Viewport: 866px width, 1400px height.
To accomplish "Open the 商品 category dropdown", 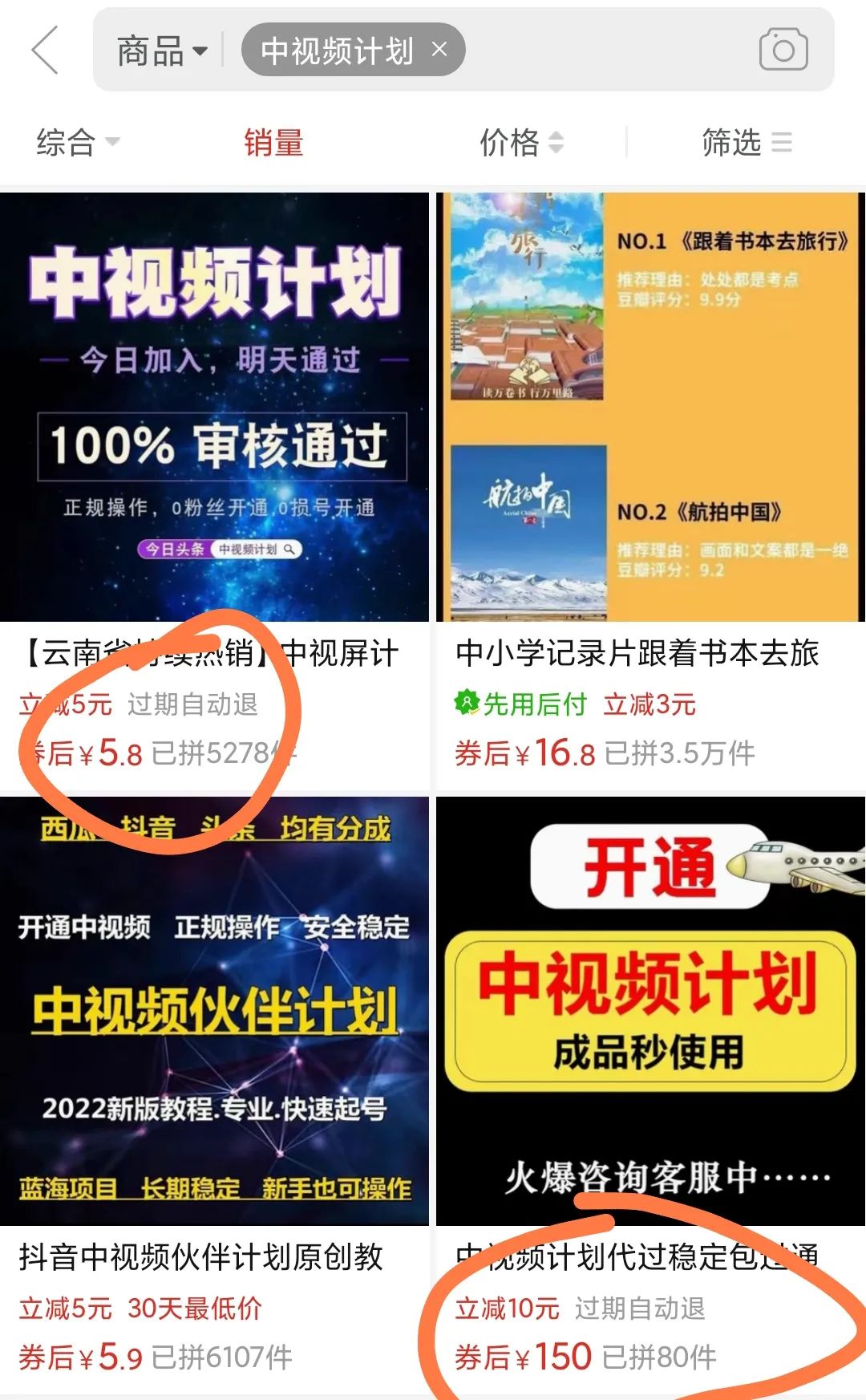I will (x=160, y=50).
